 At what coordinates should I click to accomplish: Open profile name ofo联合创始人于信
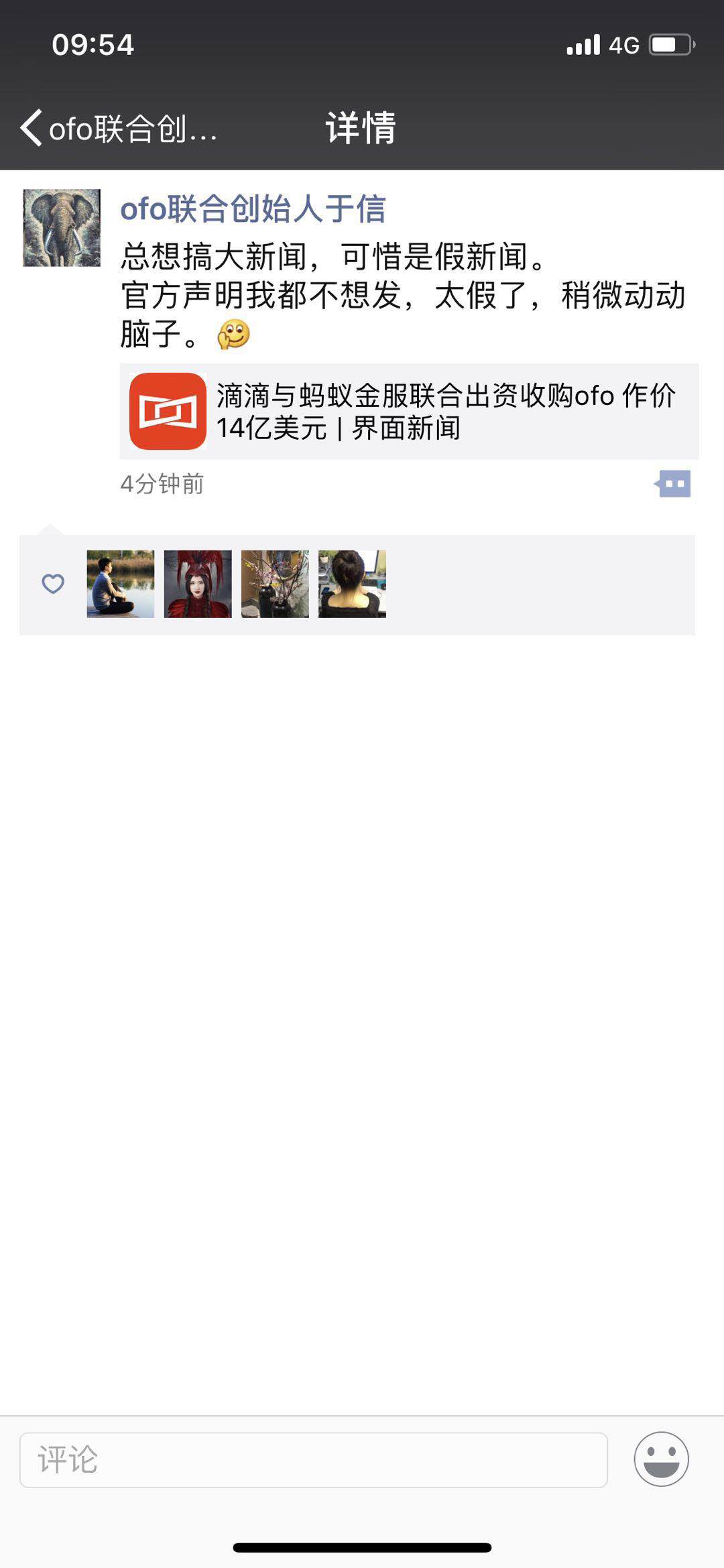tap(253, 208)
